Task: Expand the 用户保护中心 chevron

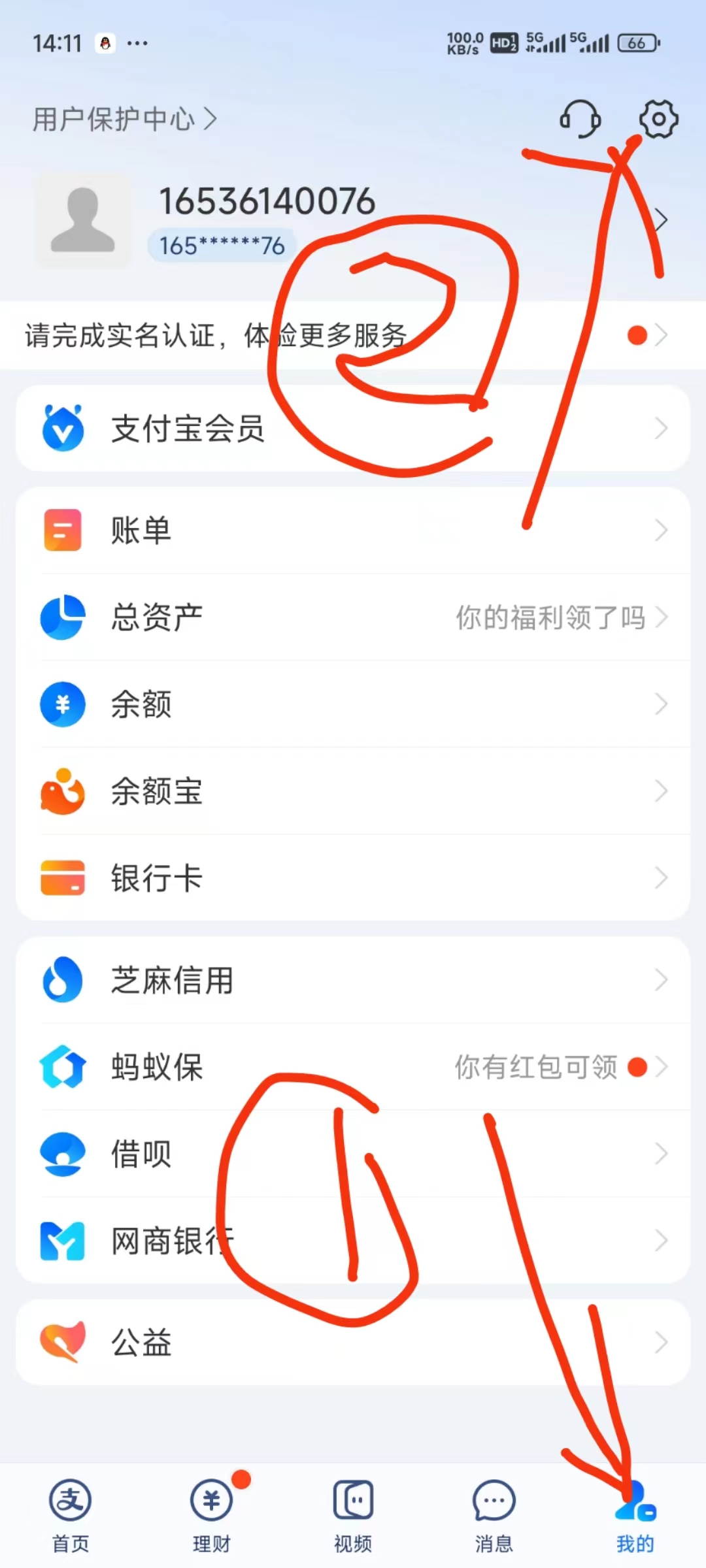Action: click(x=210, y=119)
